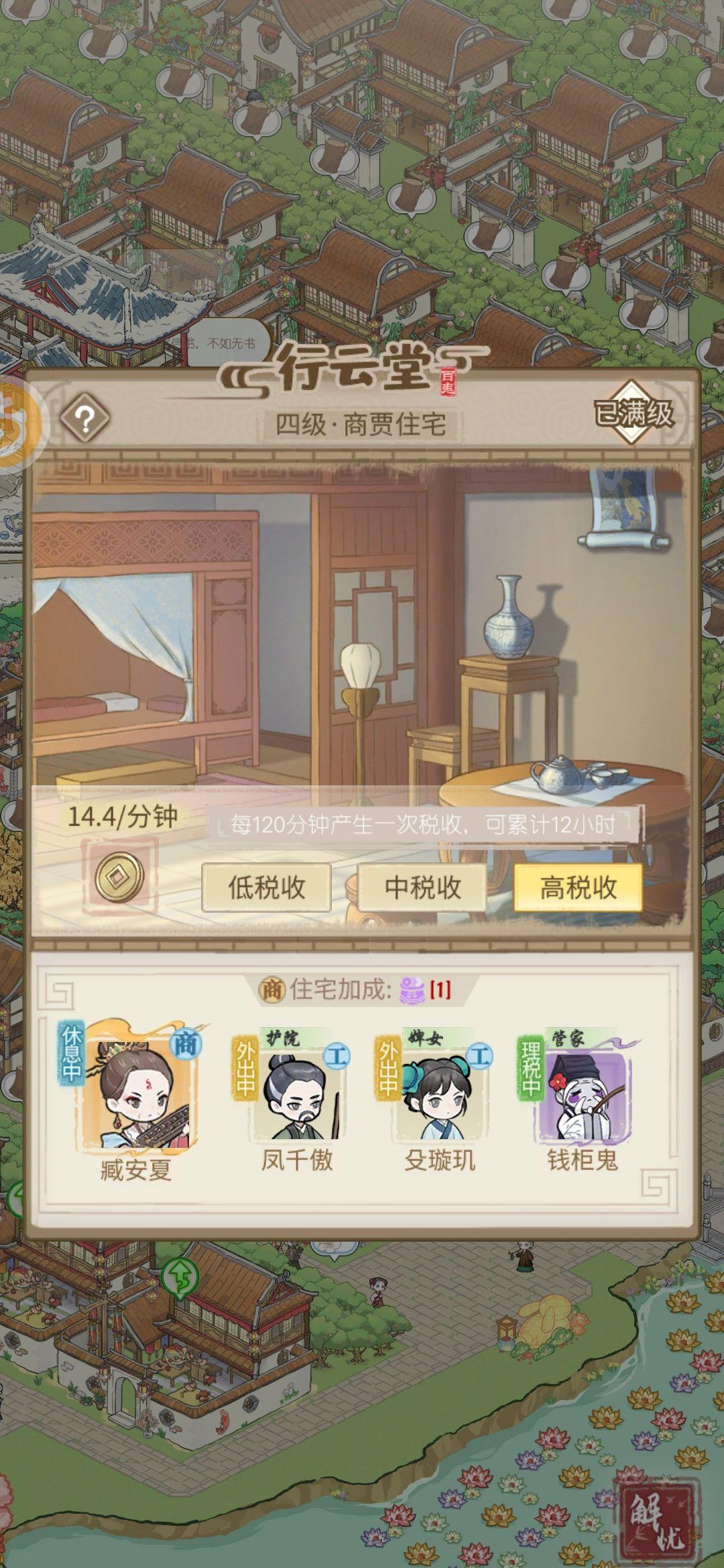This screenshot has height=1568, width=724.
Task: Open the question mark help icon
Action: point(85,419)
